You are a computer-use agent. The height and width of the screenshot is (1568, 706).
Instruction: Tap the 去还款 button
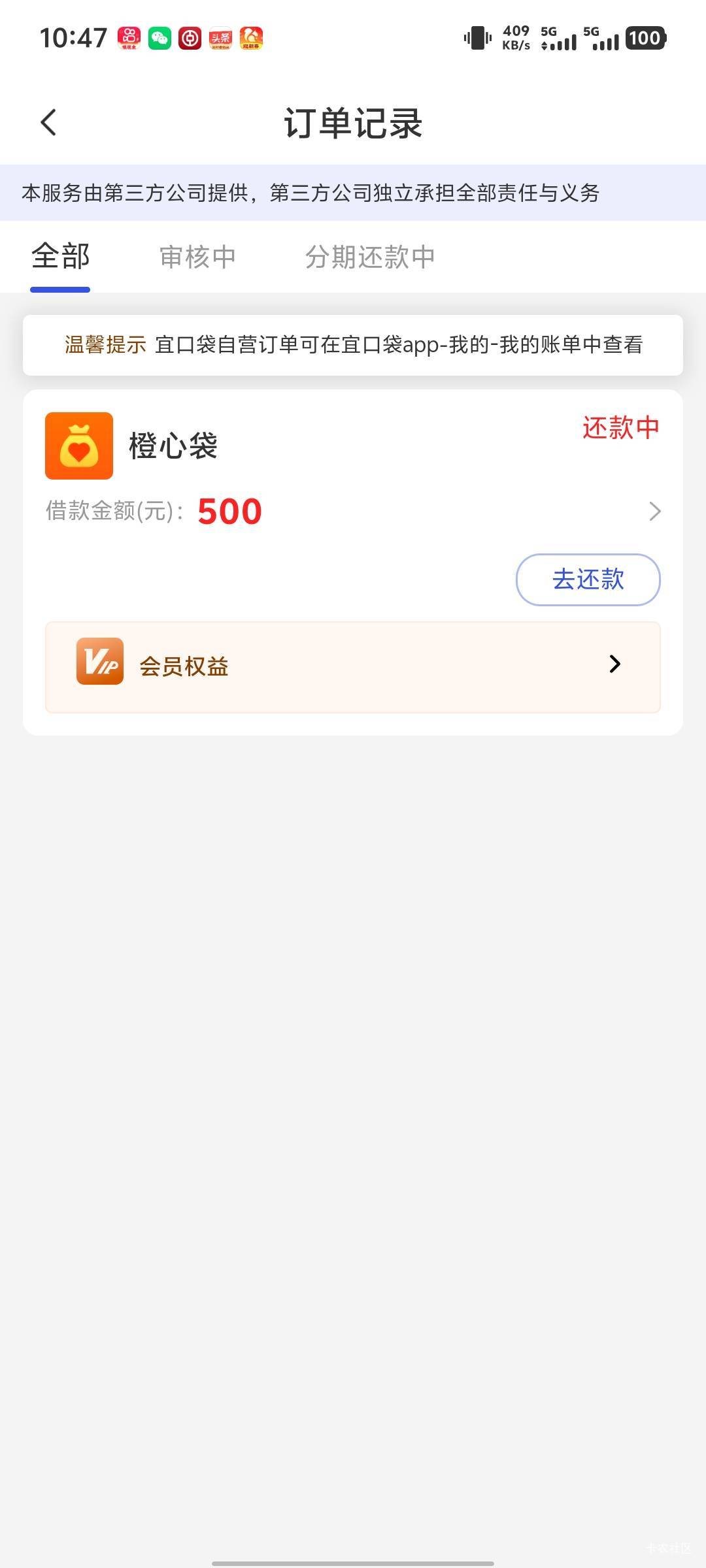click(588, 580)
